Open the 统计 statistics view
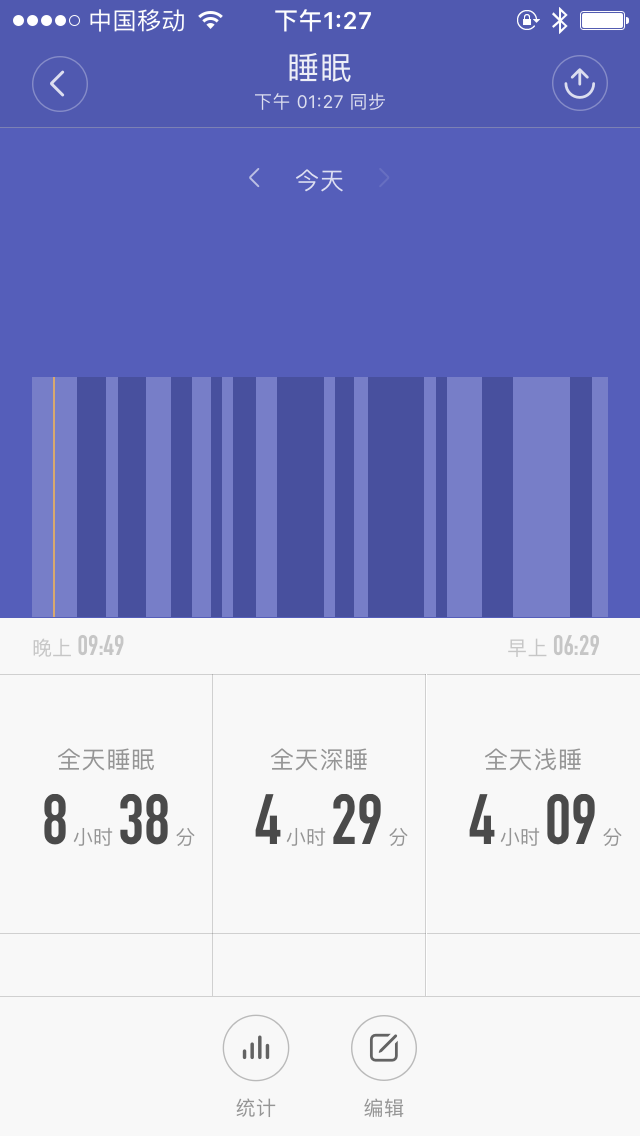Image resolution: width=640 pixels, height=1136 pixels. point(256,1049)
